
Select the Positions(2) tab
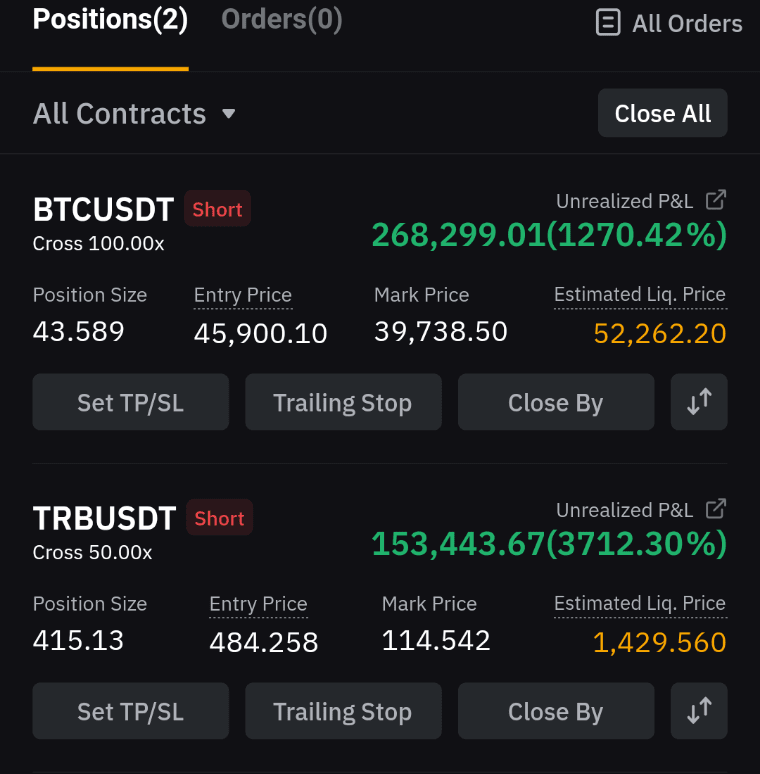(x=110, y=19)
